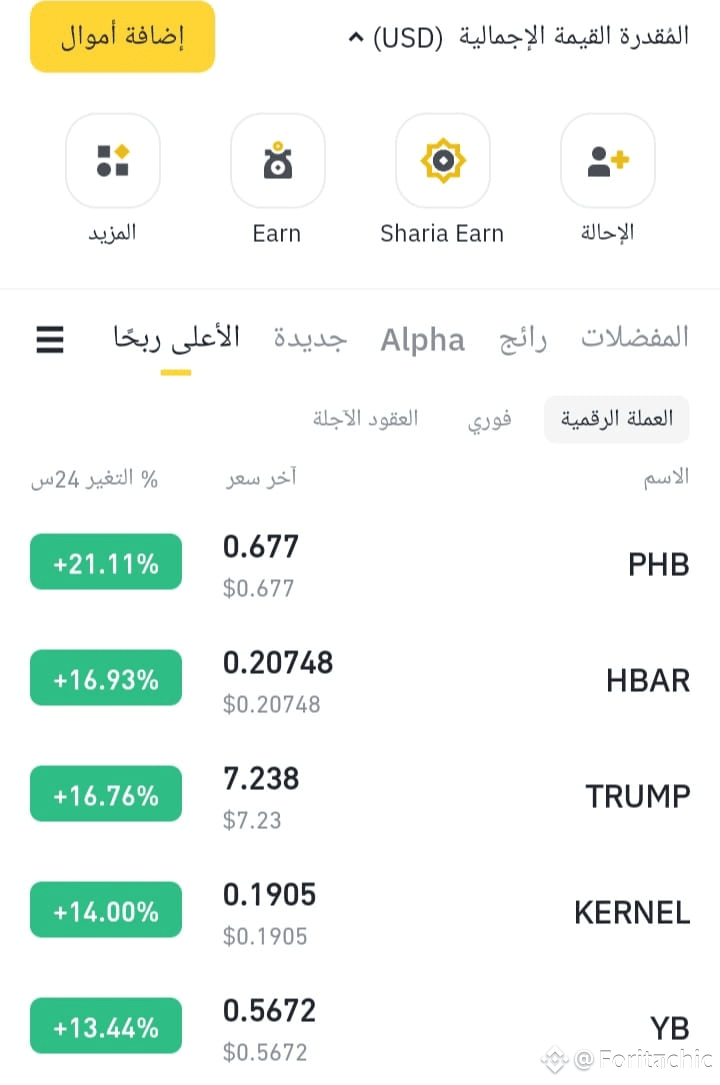Switch to the Alpha tab
720x1085 pixels.
[423, 340]
